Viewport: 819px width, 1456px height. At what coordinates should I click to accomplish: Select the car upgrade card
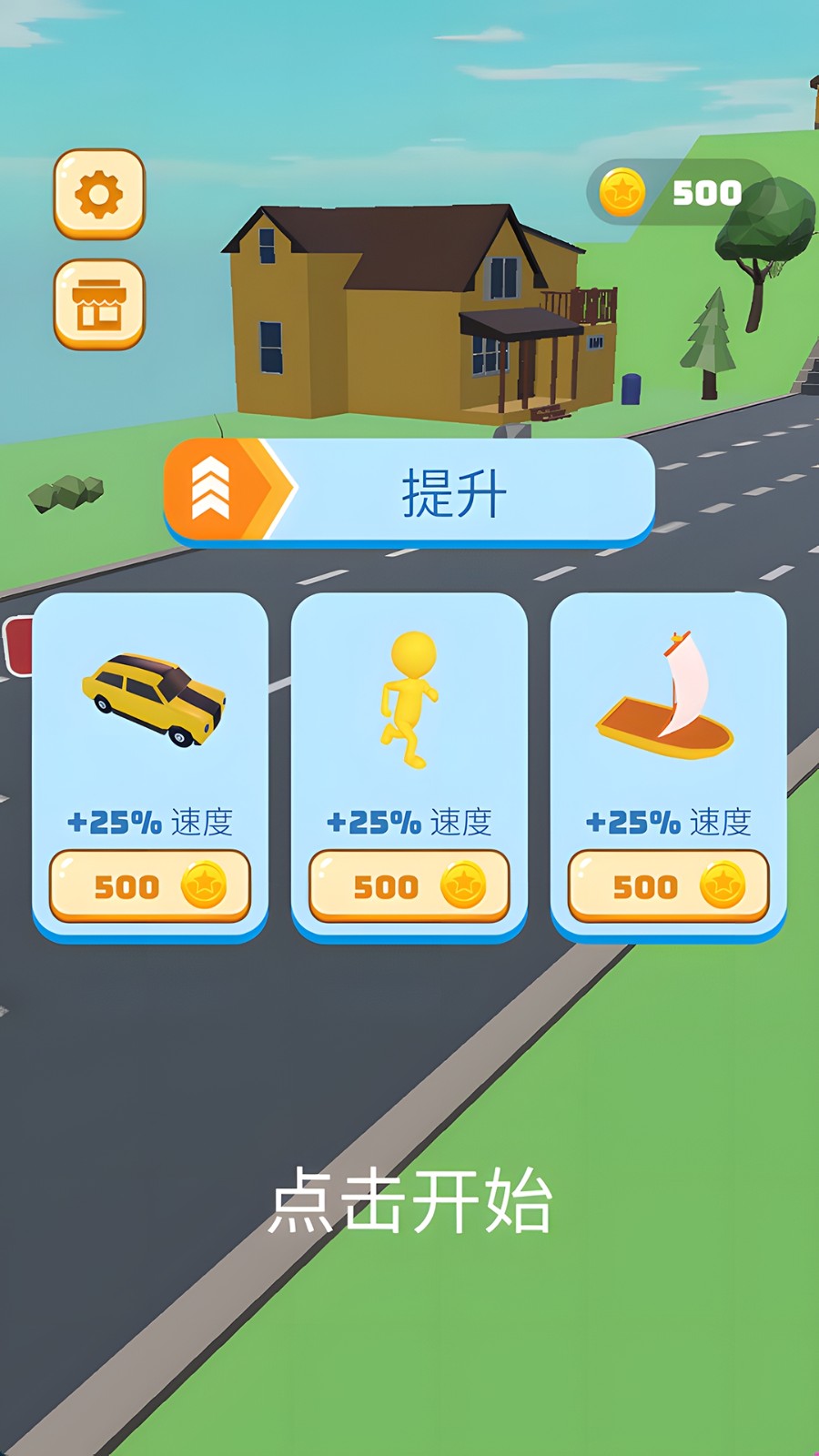(151, 764)
